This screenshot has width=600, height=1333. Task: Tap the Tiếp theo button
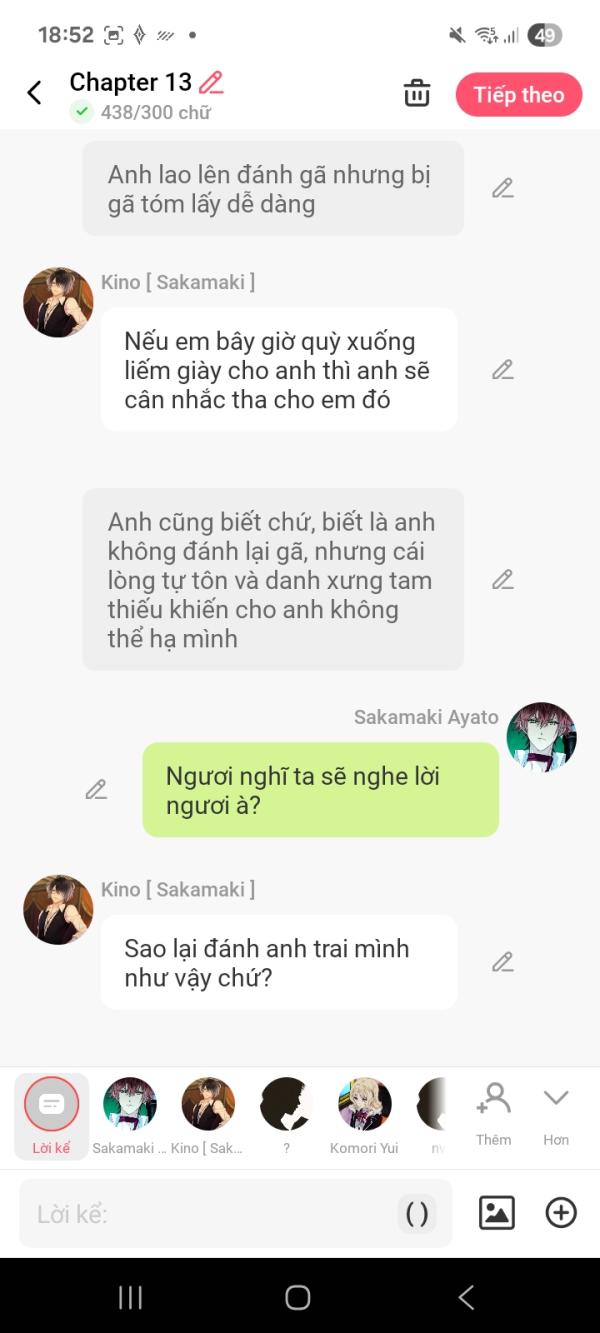point(519,95)
